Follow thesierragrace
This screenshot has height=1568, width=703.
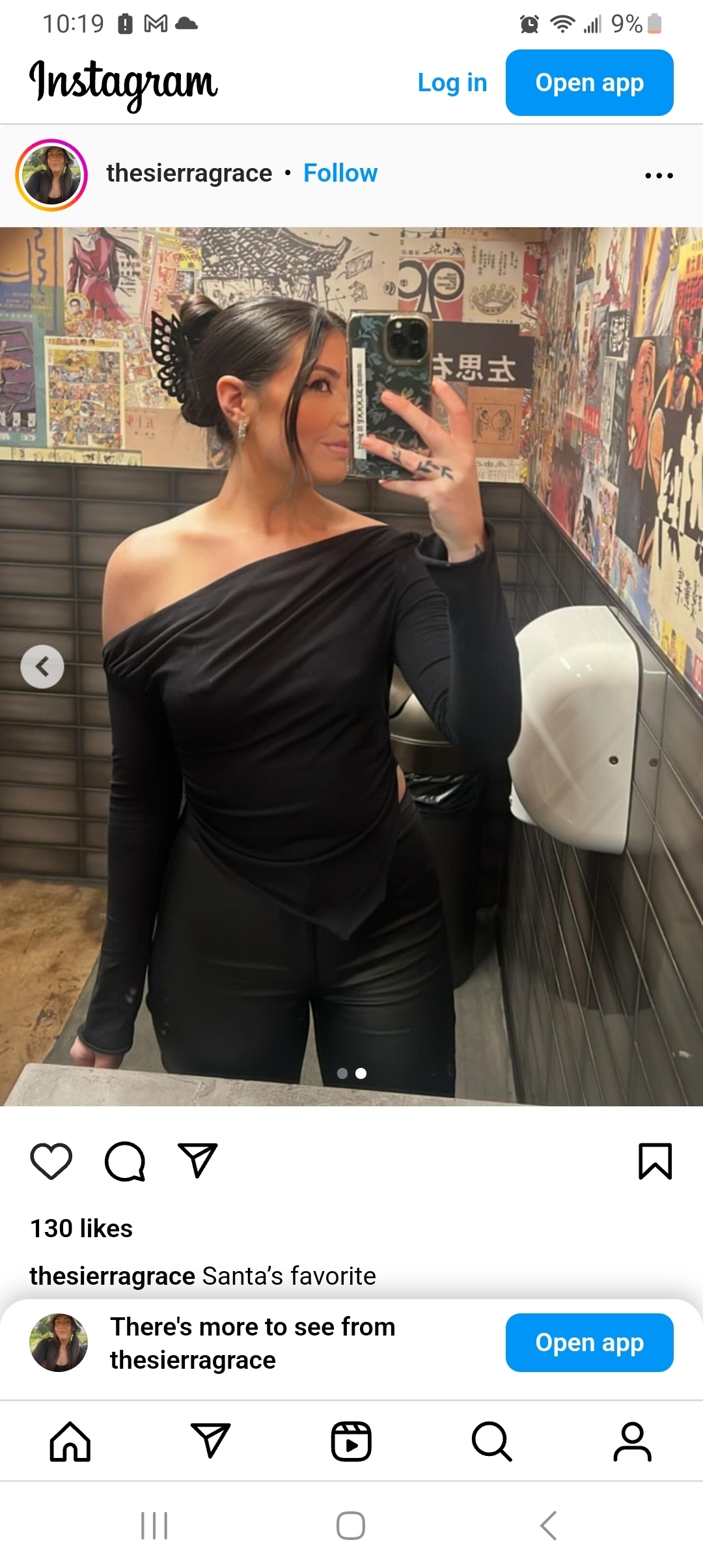point(340,173)
